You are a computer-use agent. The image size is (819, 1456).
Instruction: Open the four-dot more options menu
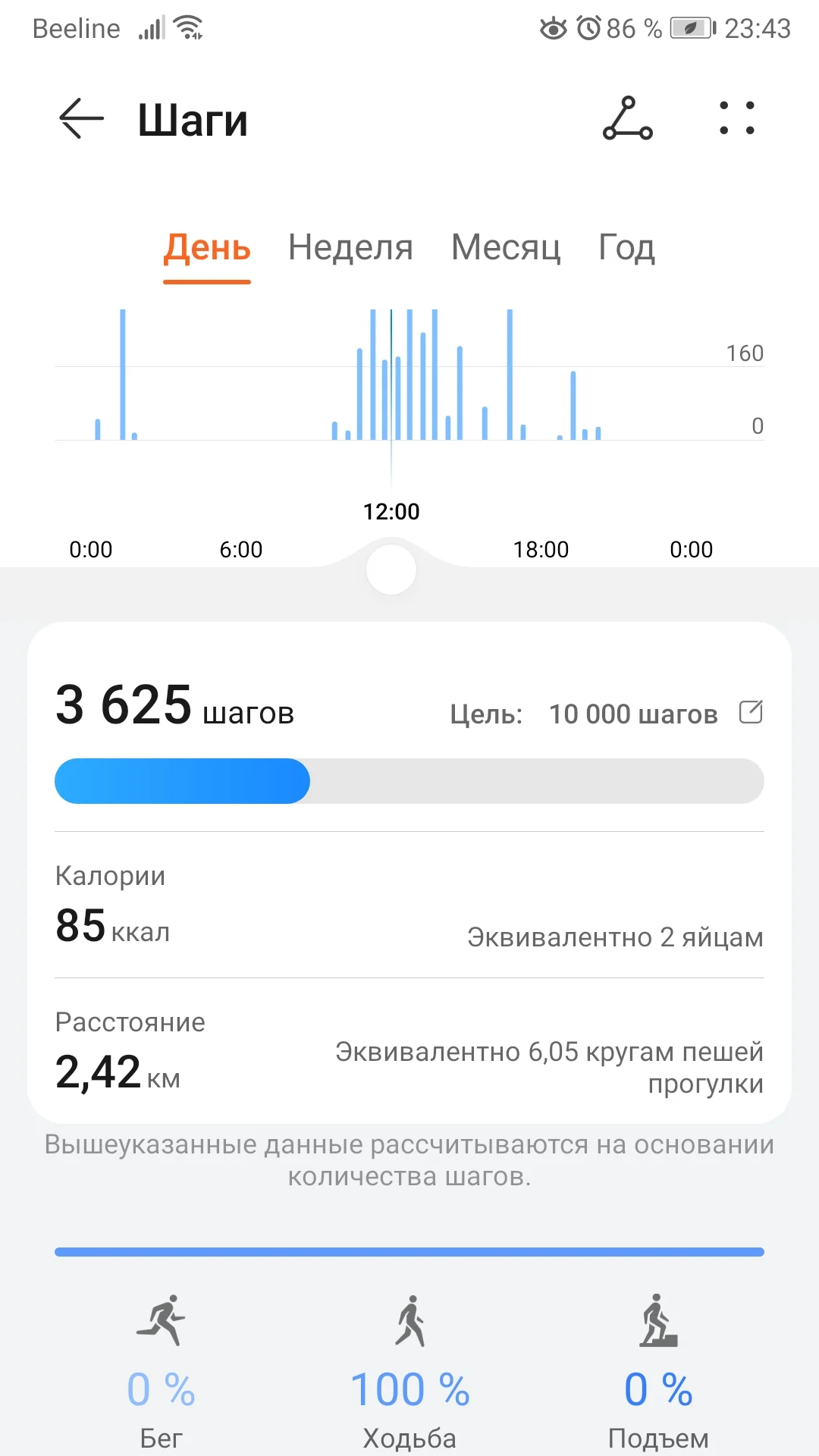pos(736,119)
